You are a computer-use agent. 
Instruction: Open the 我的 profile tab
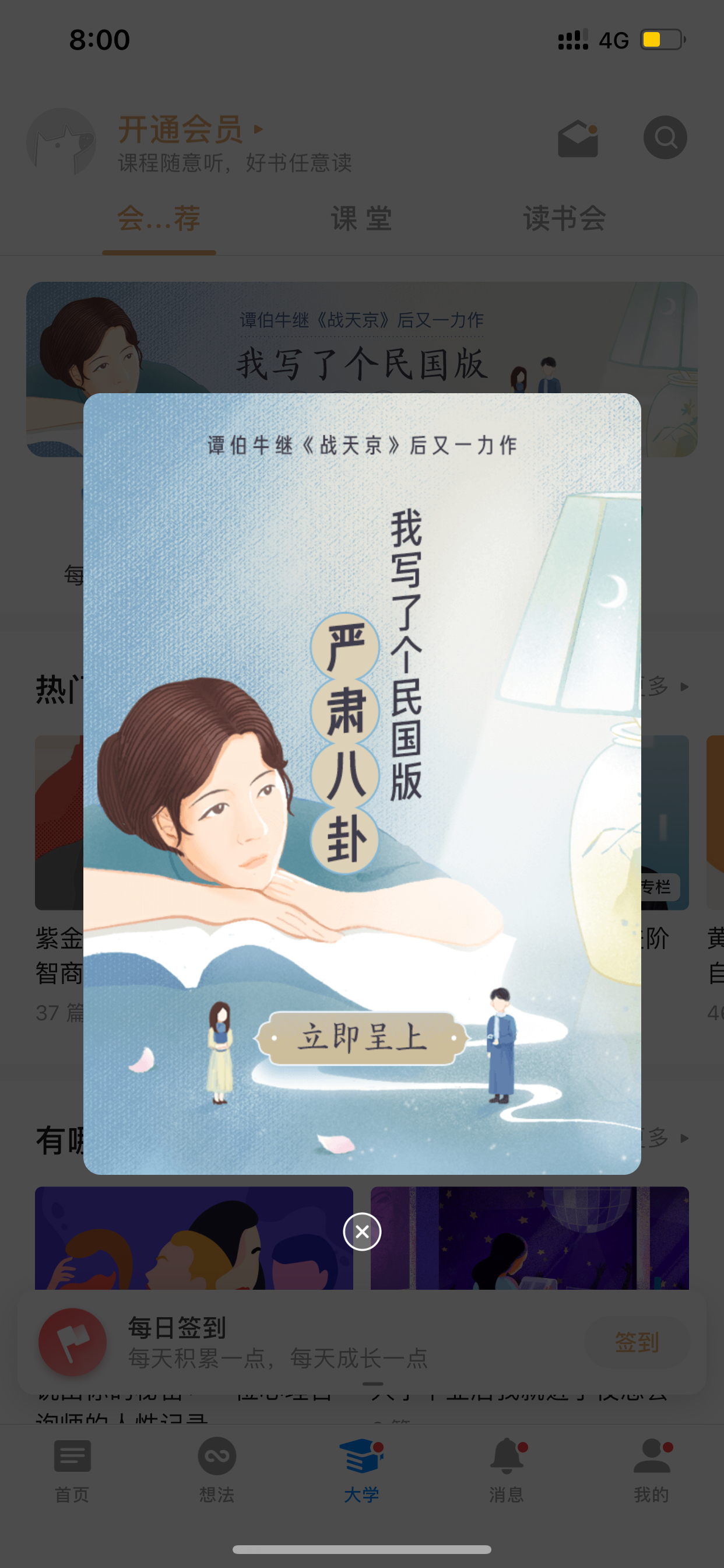[x=652, y=1471]
